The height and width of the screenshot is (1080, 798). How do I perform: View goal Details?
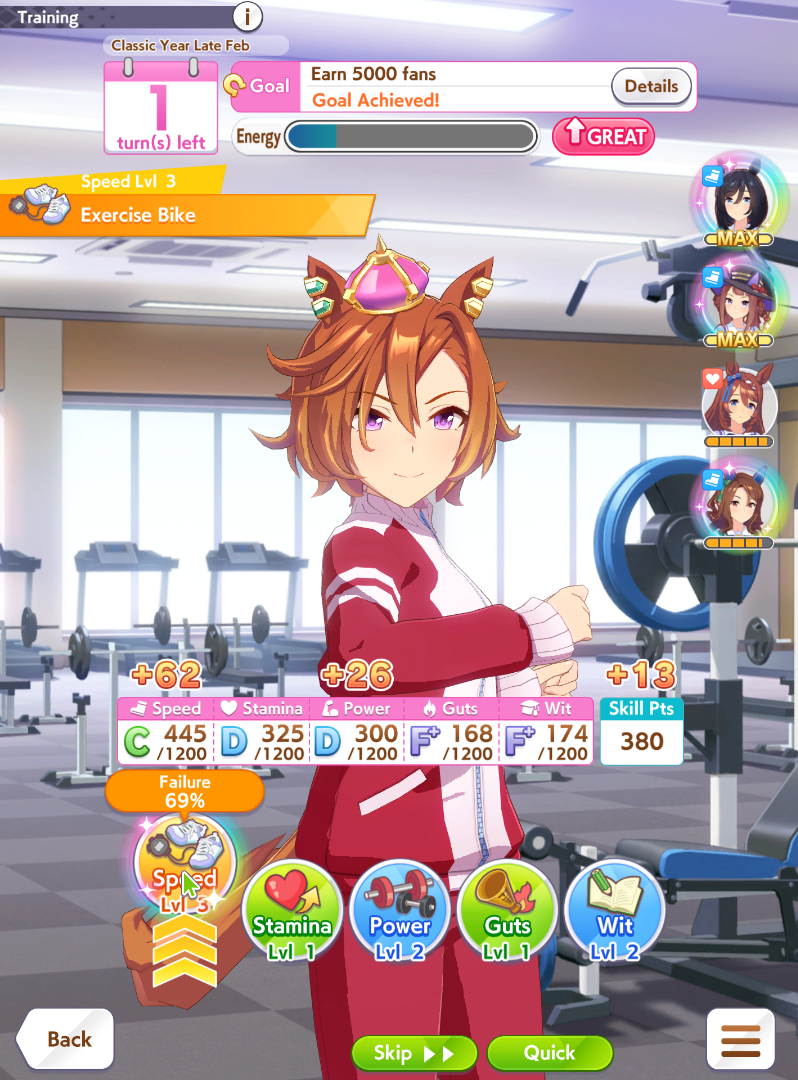tap(651, 87)
